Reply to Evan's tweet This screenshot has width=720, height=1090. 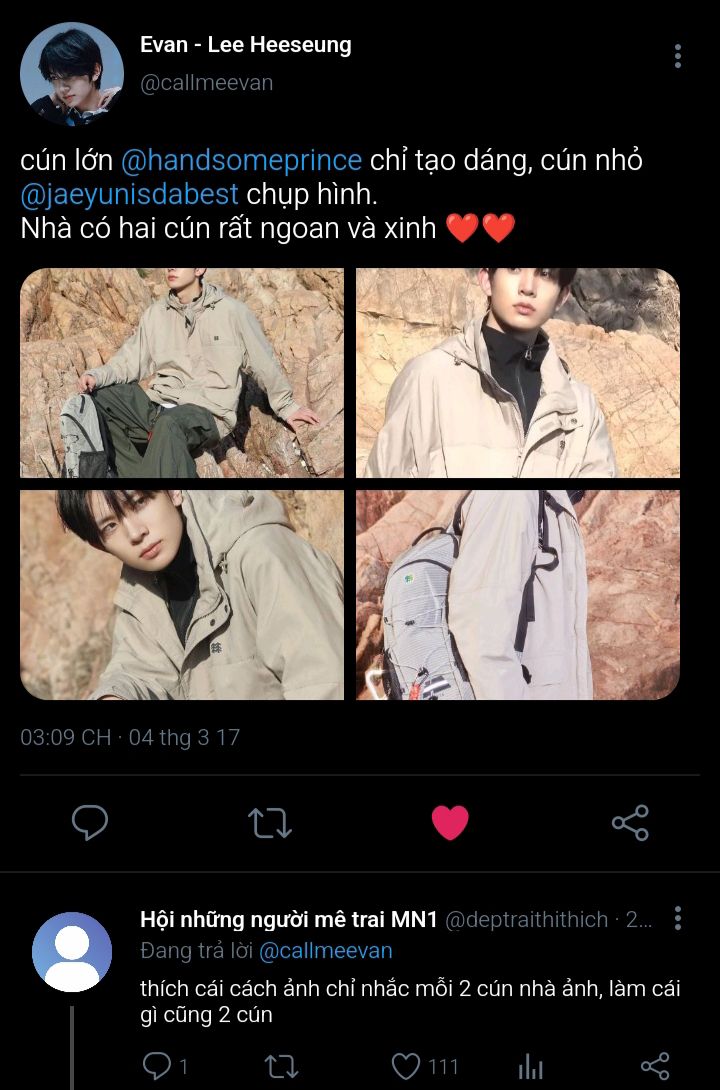click(90, 823)
